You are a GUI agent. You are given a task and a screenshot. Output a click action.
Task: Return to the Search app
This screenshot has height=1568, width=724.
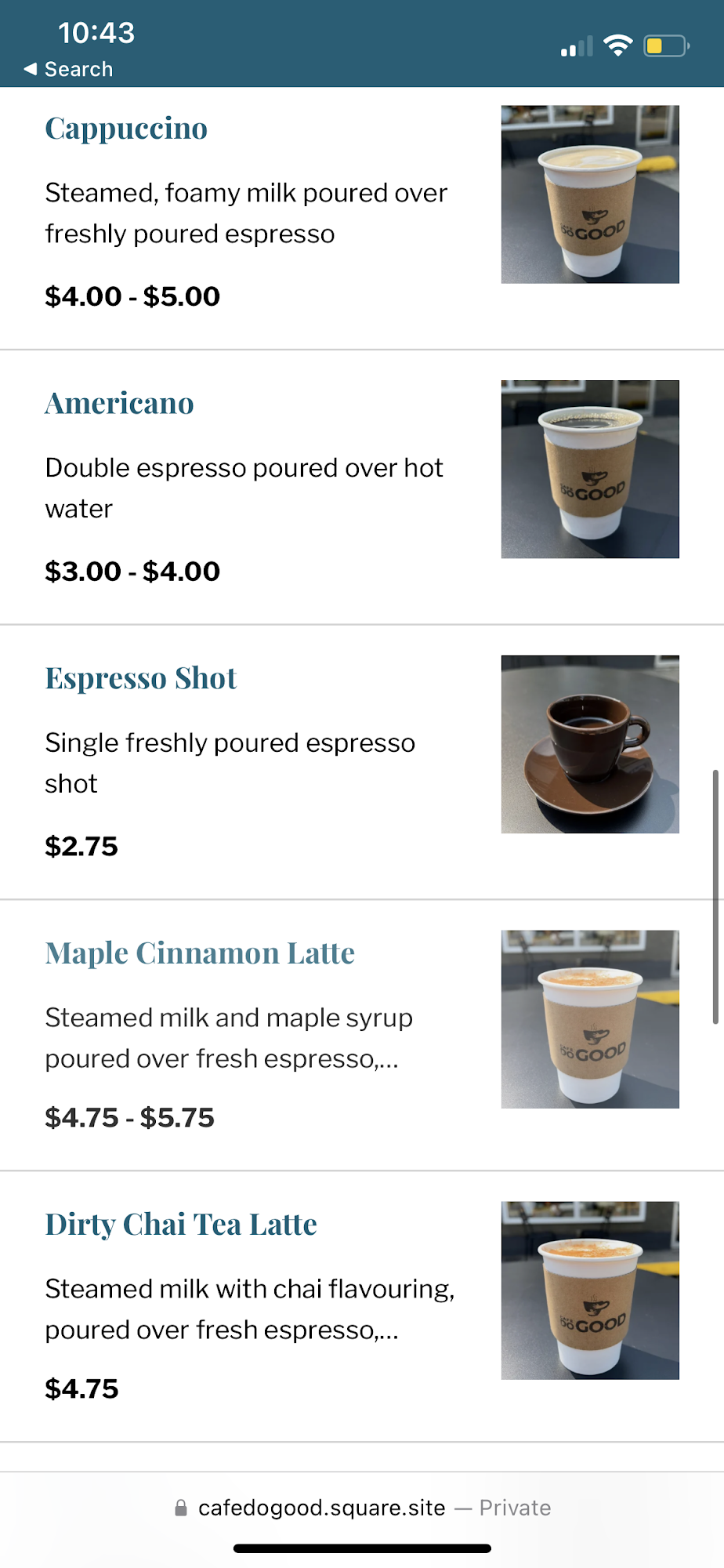pyautogui.click(x=69, y=69)
